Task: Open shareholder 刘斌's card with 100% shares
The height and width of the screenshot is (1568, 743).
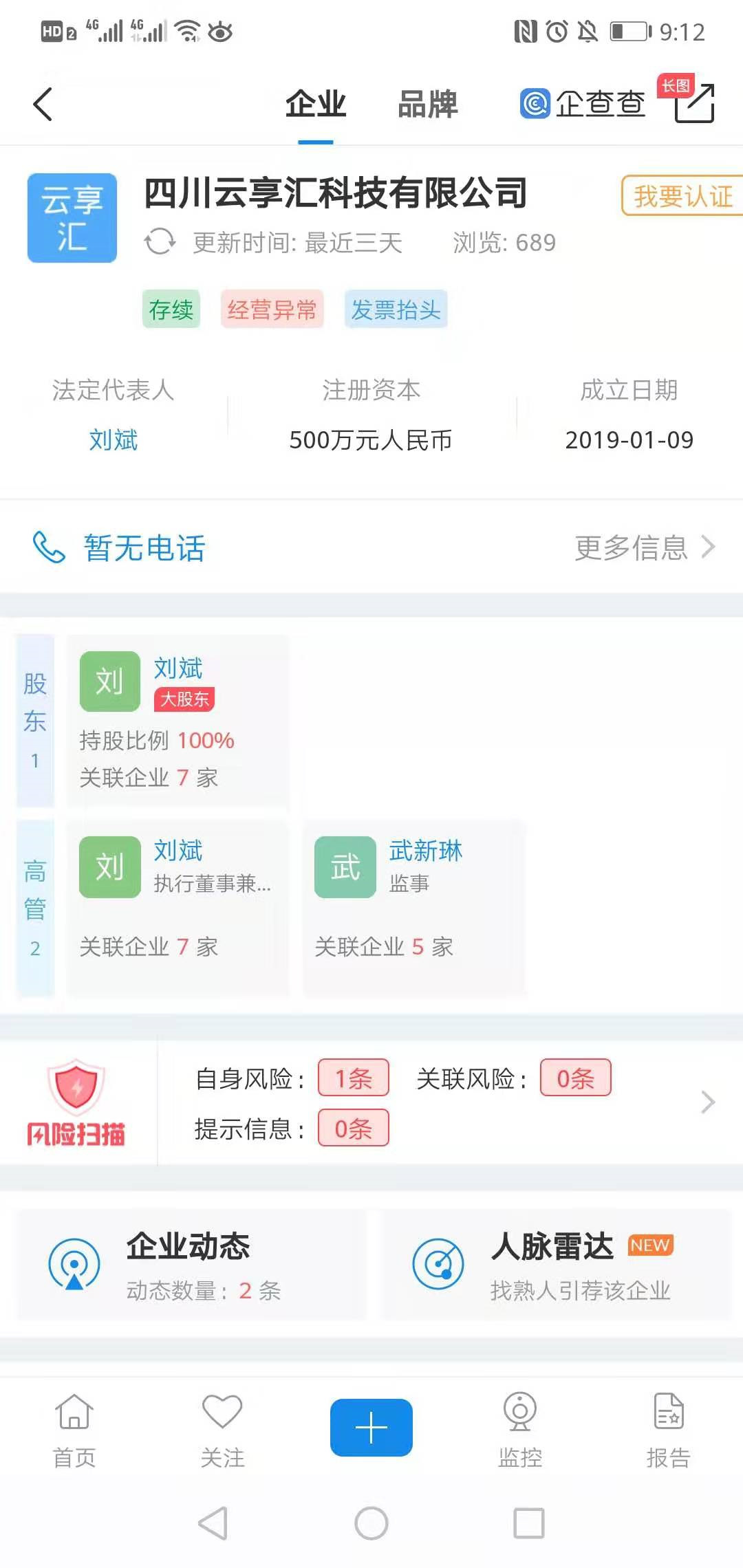Action: [x=177, y=720]
